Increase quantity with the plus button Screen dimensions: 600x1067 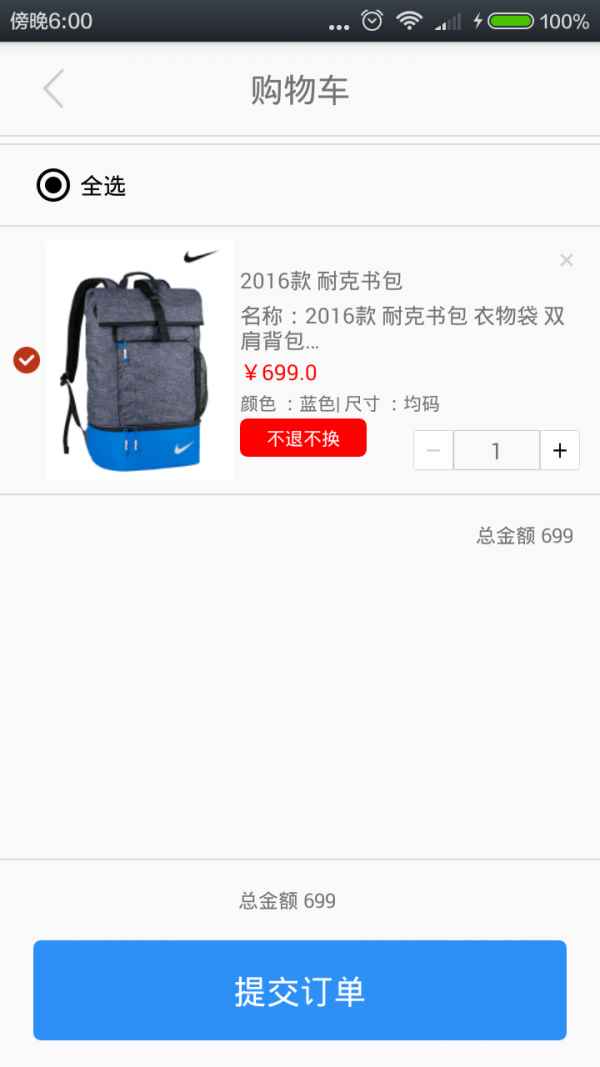[x=559, y=450]
